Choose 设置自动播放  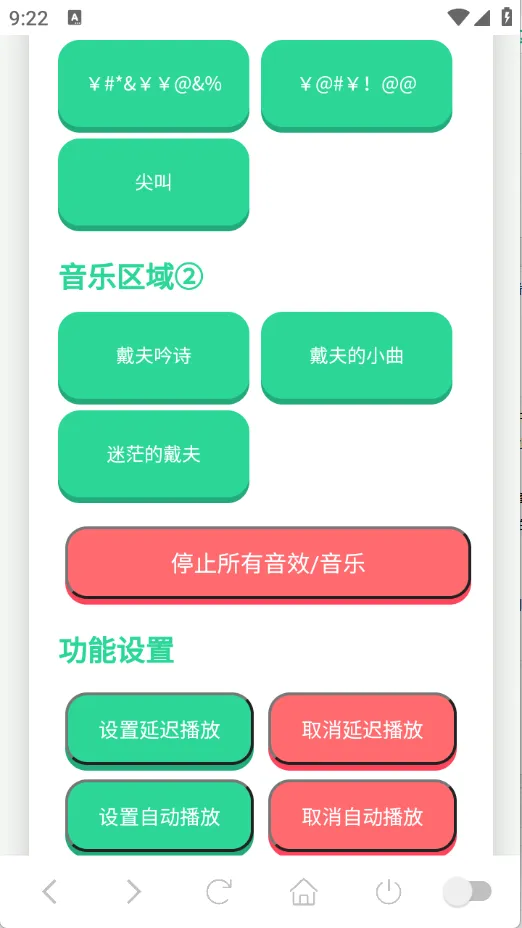[159, 817]
